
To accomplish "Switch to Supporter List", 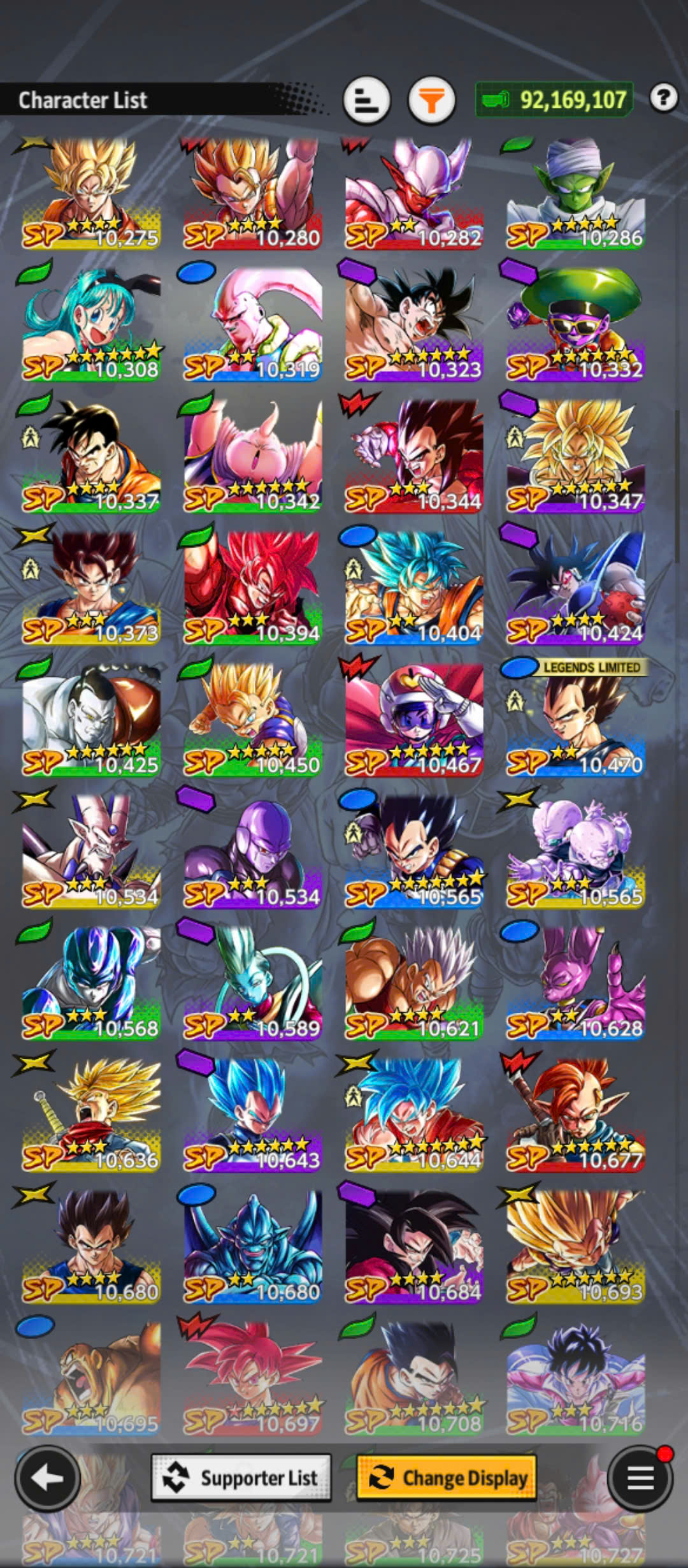I will [241, 1477].
